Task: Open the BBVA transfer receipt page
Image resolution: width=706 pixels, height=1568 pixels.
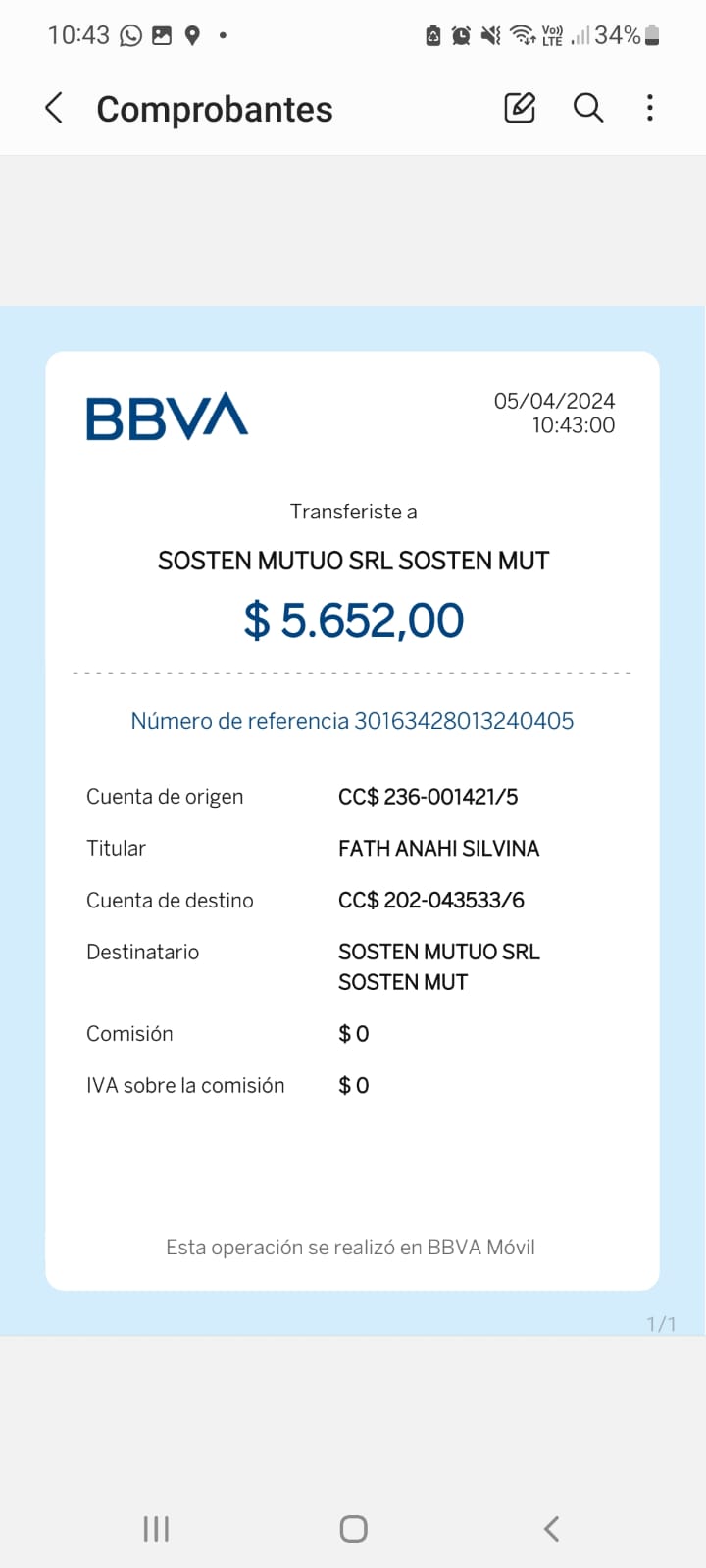Action: click(x=353, y=819)
